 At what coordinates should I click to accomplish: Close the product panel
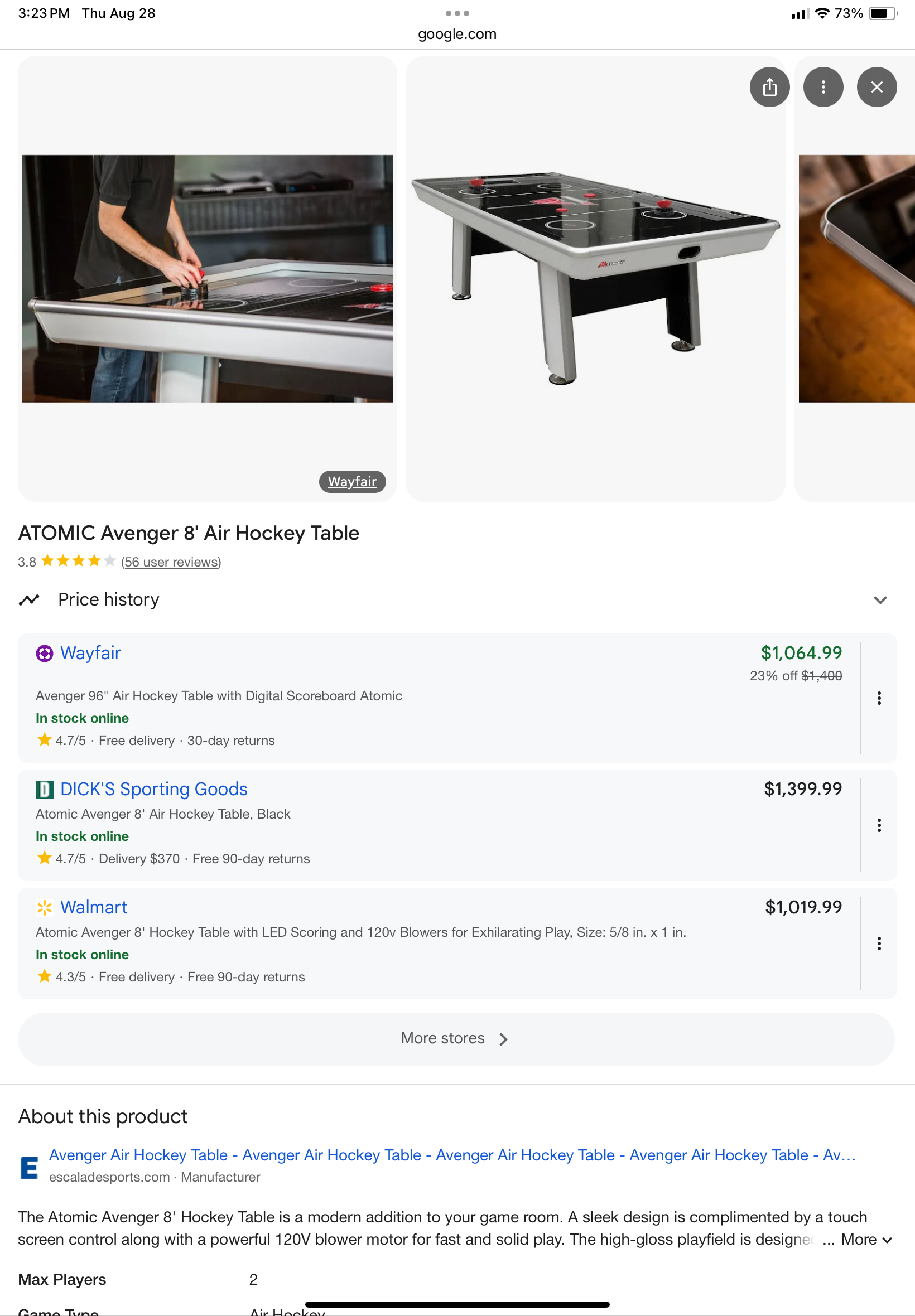click(x=876, y=87)
